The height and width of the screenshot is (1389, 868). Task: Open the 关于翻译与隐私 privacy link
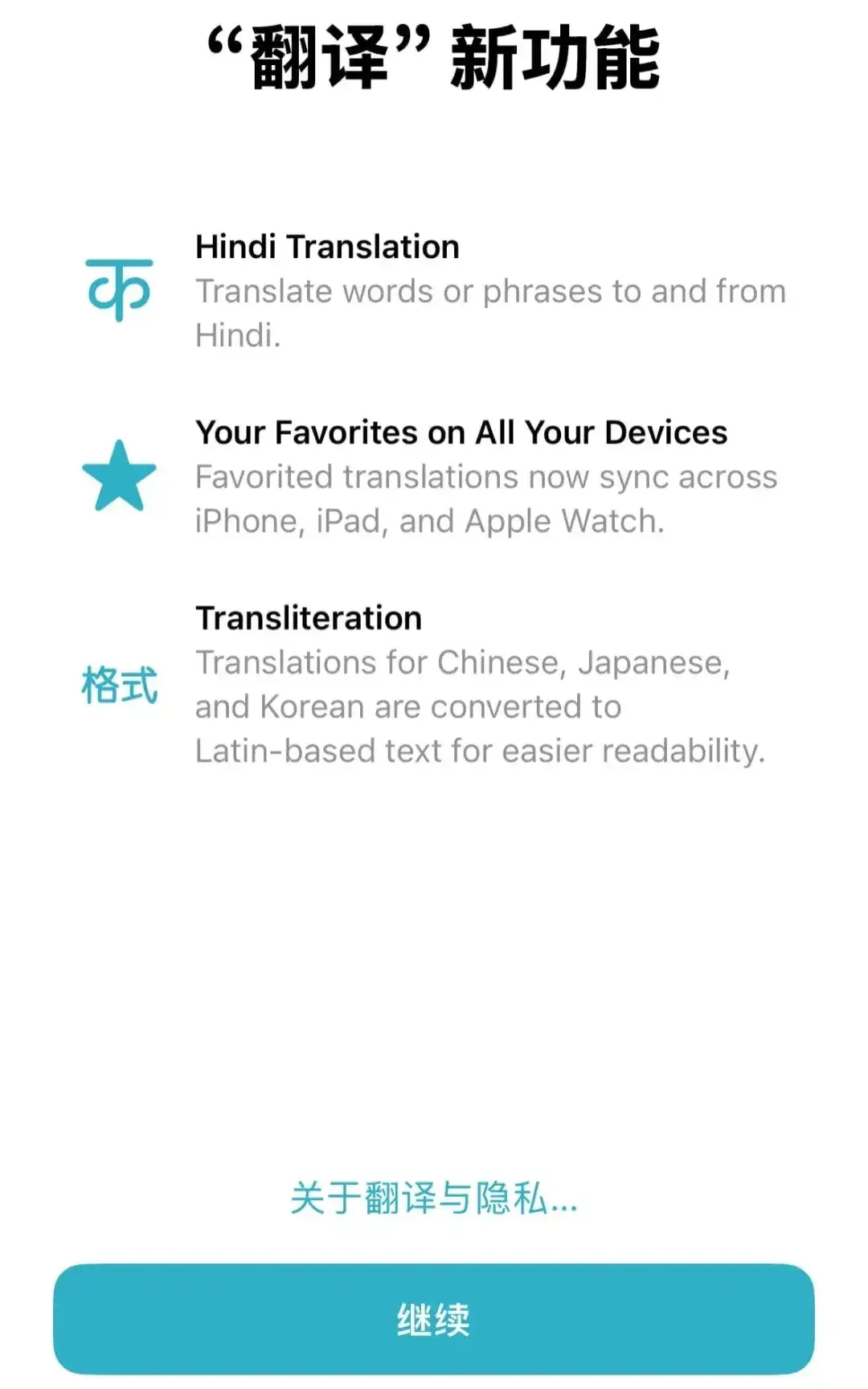click(x=434, y=1199)
